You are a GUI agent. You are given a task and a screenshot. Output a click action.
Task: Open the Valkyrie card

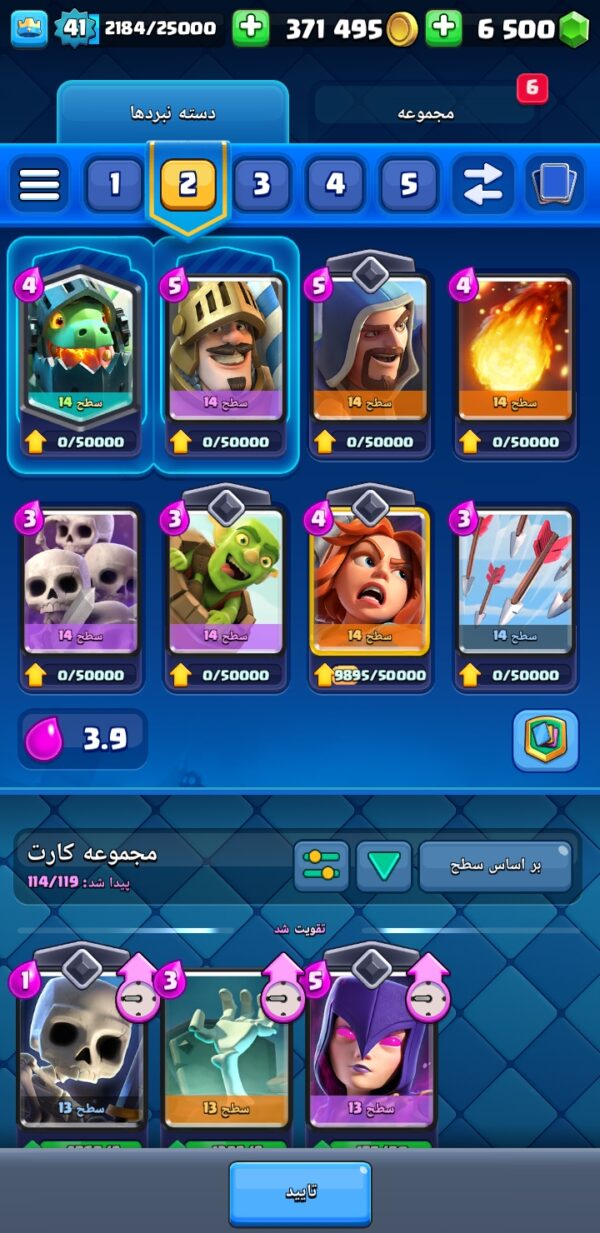pos(370,582)
